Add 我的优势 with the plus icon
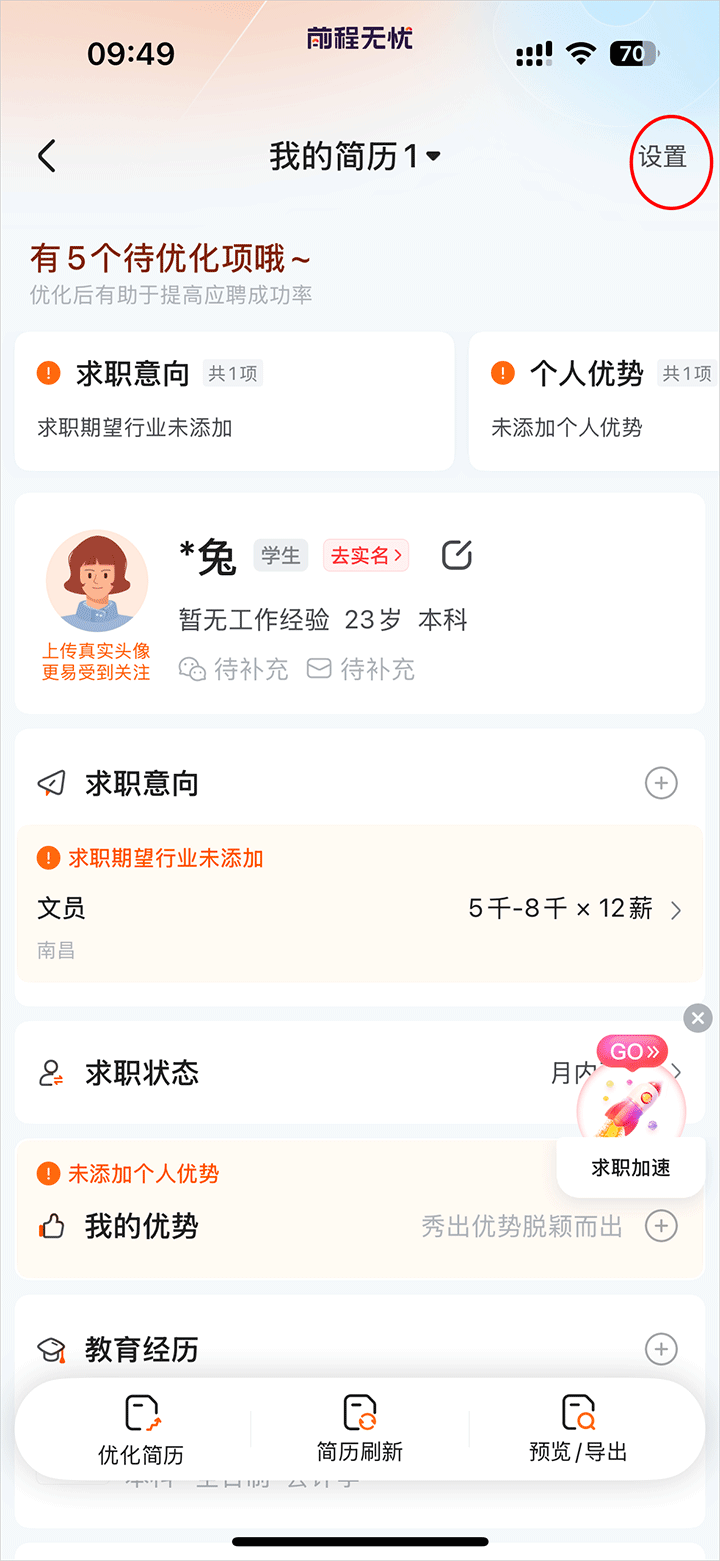720x1561 pixels. (660, 1226)
